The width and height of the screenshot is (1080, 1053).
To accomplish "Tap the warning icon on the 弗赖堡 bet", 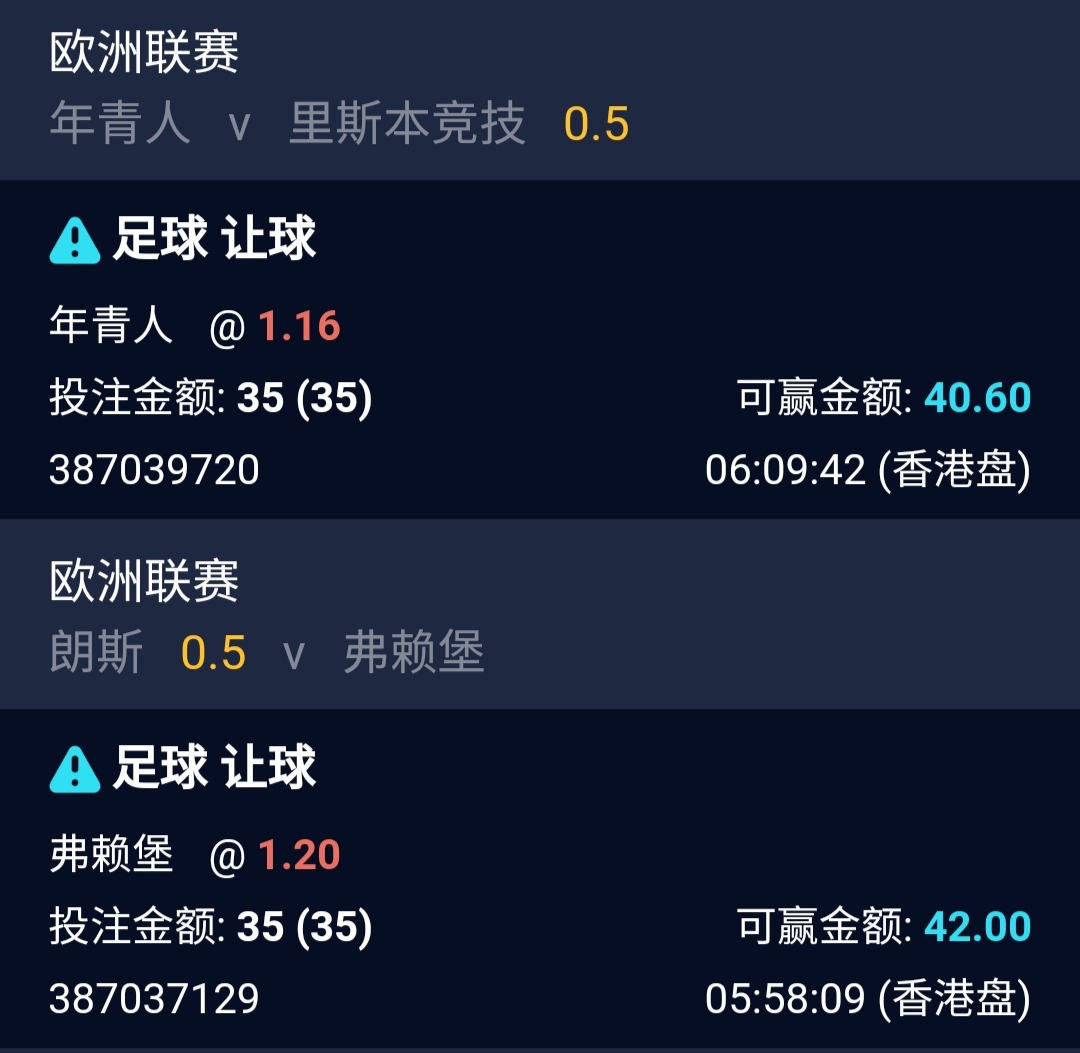I will point(75,771).
